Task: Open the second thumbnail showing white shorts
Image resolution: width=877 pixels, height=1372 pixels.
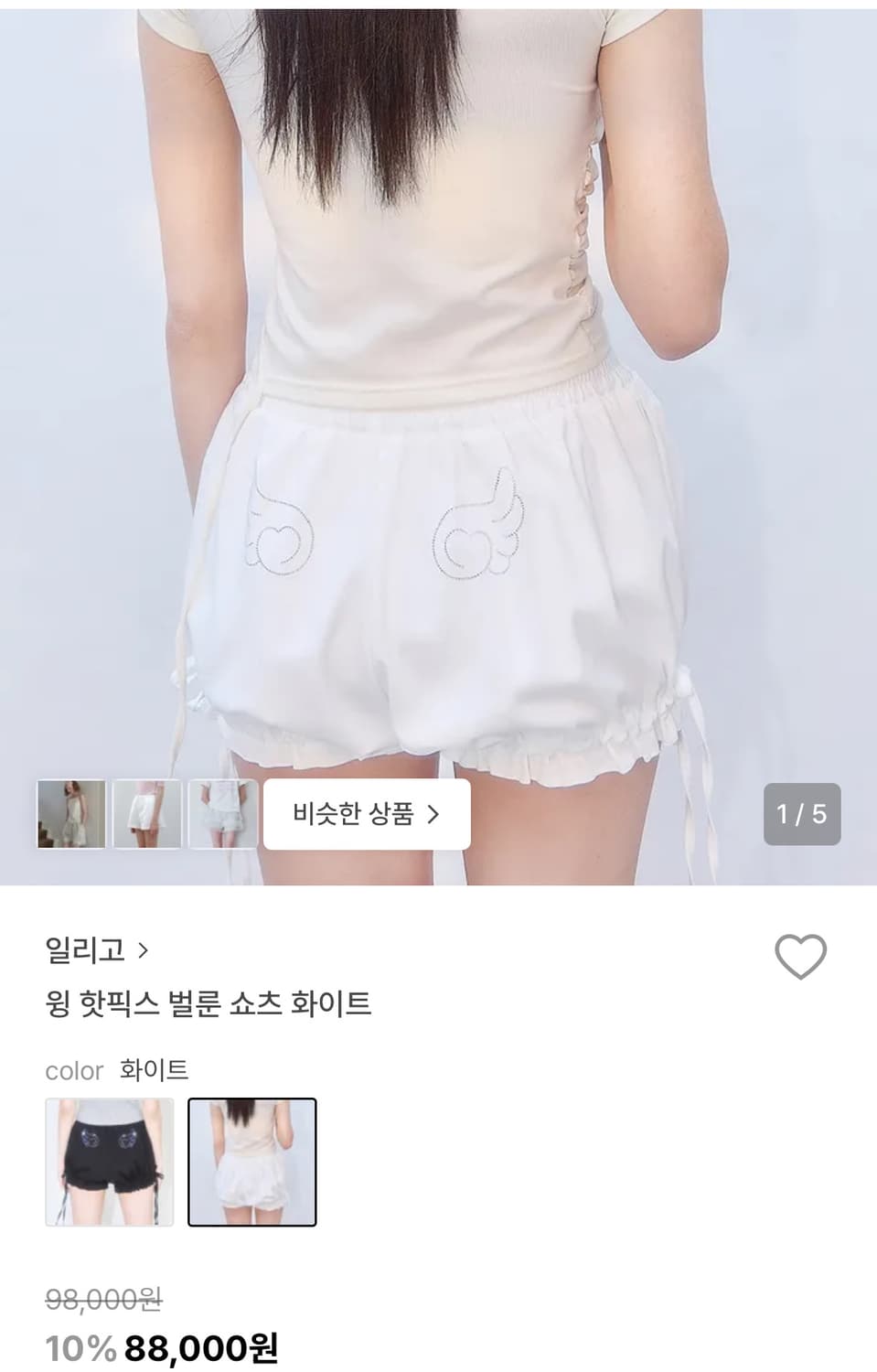Action: pos(146,816)
